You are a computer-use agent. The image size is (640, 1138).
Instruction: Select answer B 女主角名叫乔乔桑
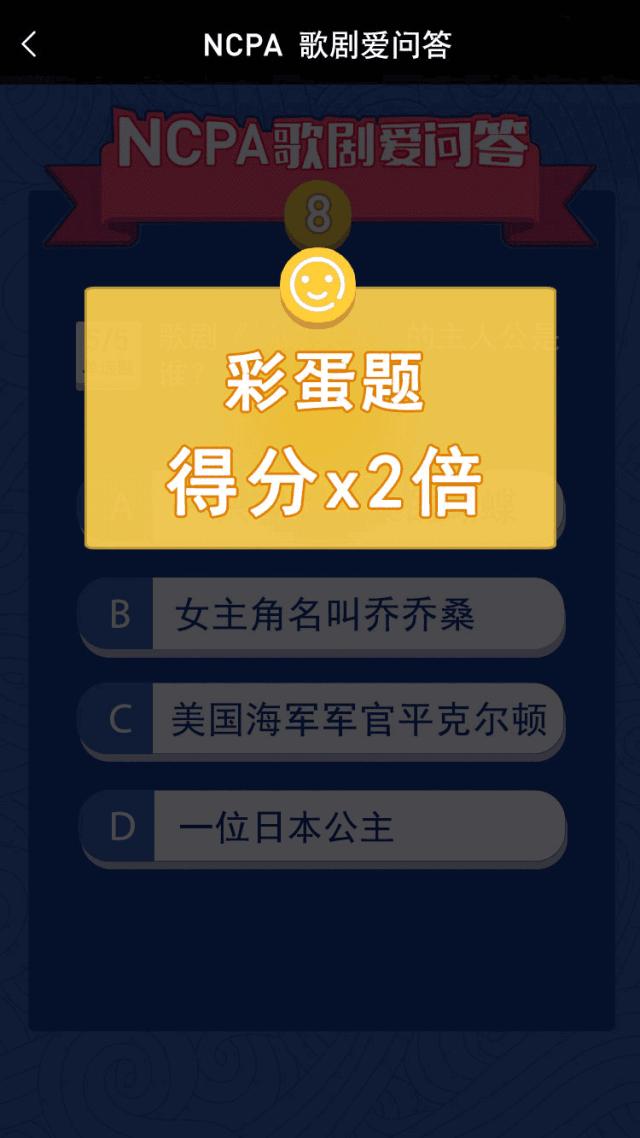click(321, 615)
